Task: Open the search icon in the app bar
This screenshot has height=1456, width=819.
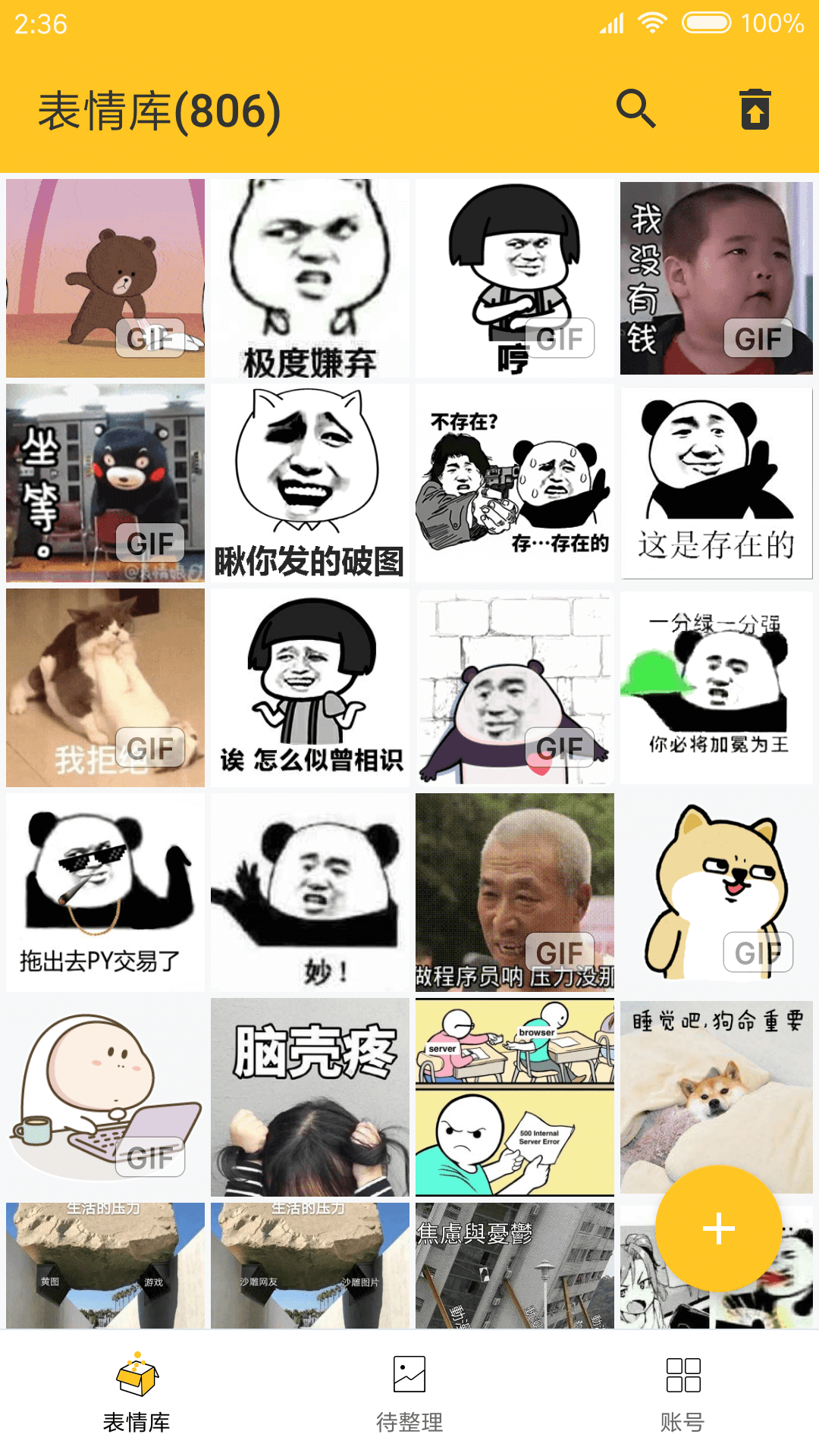Action: (x=635, y=109)
